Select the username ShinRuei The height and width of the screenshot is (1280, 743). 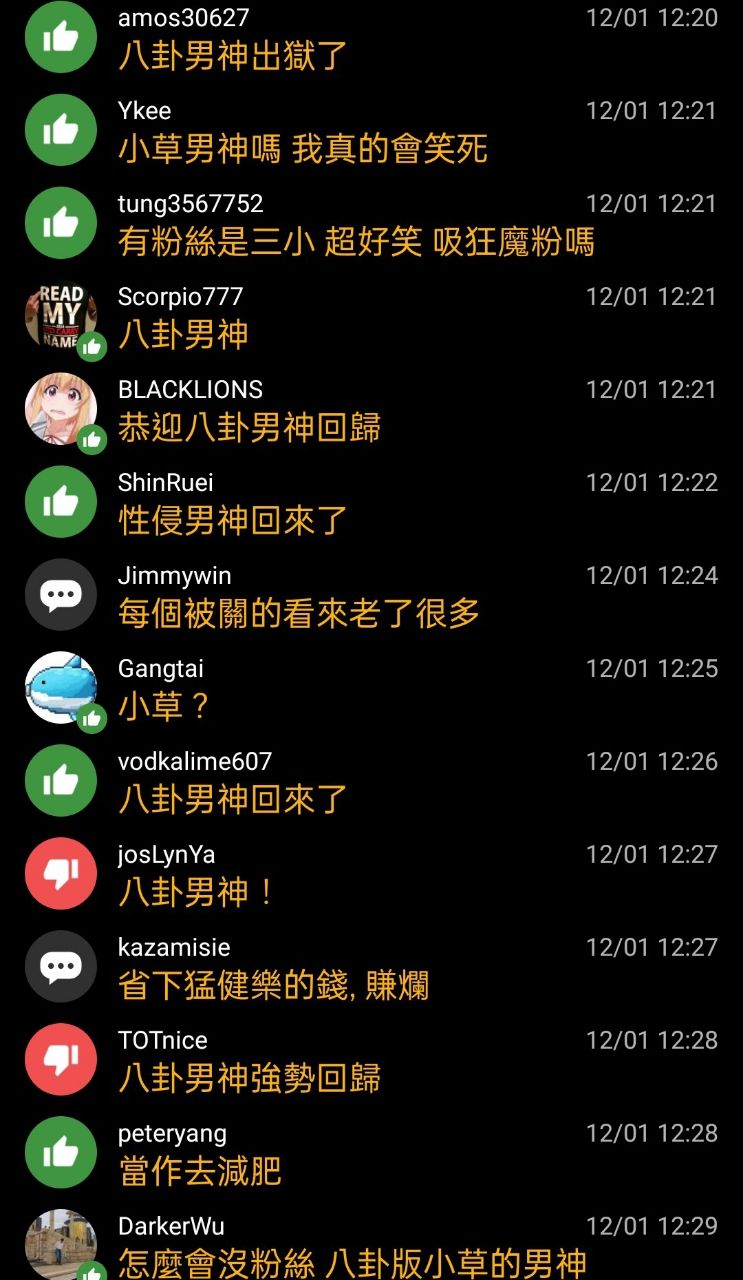pyautogui.click(x=166, y=482)
